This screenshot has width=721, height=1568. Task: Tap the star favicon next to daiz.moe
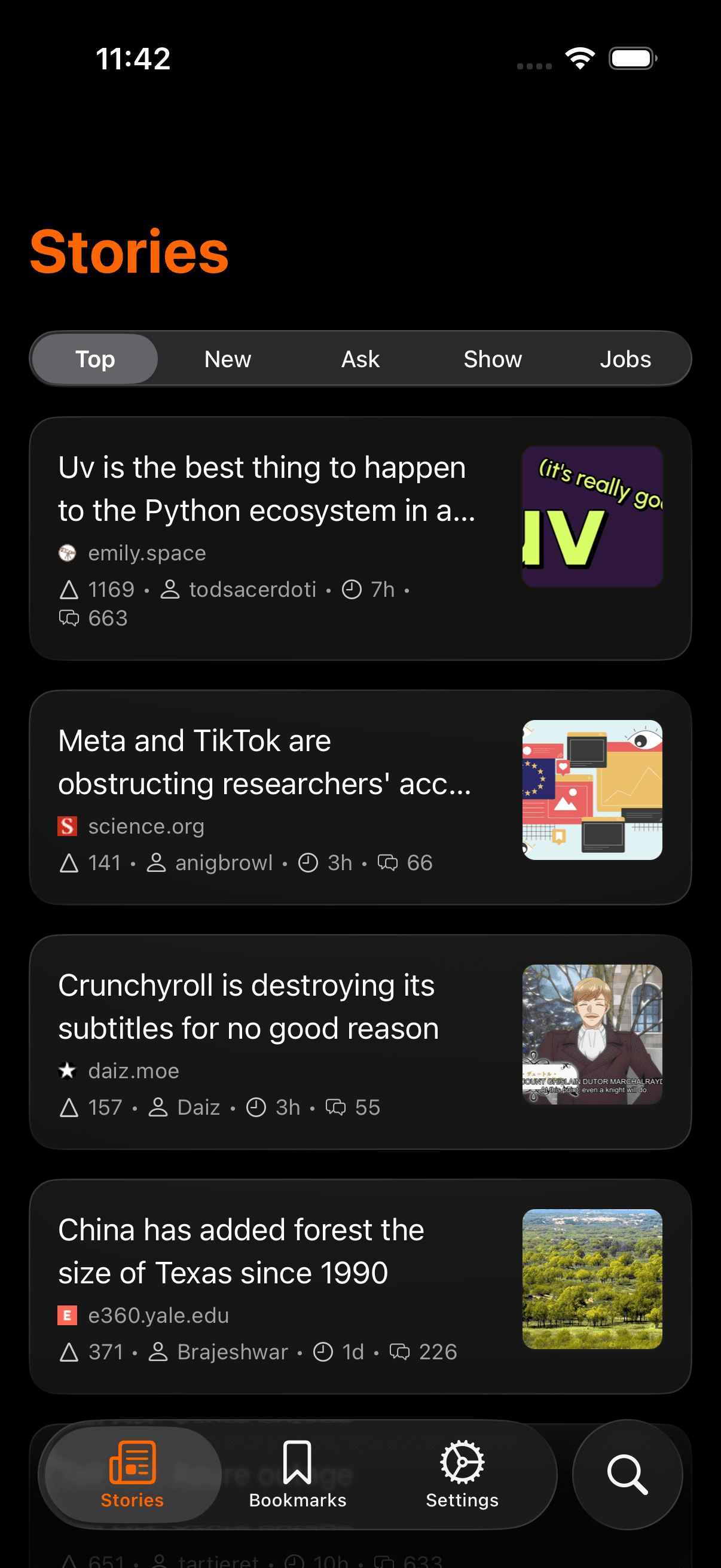tap(67, 1070)
